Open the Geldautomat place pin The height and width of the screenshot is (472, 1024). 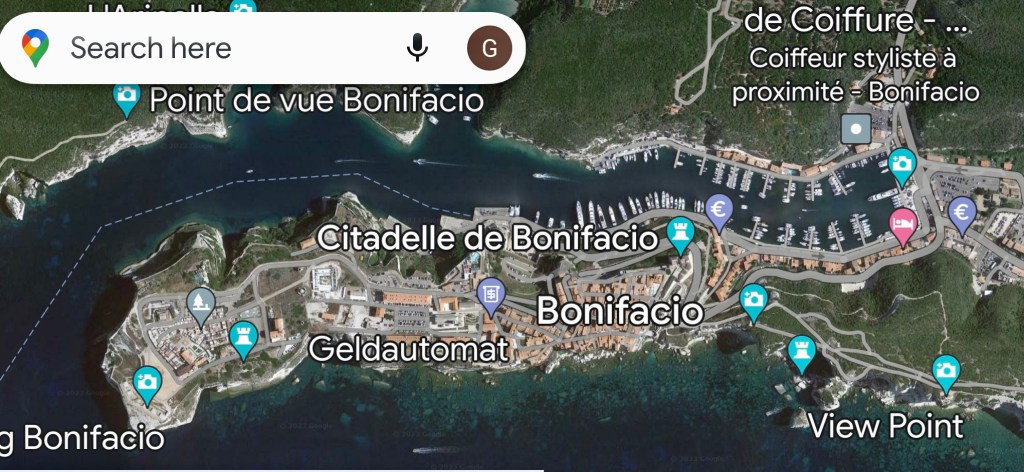pos(490,294)
